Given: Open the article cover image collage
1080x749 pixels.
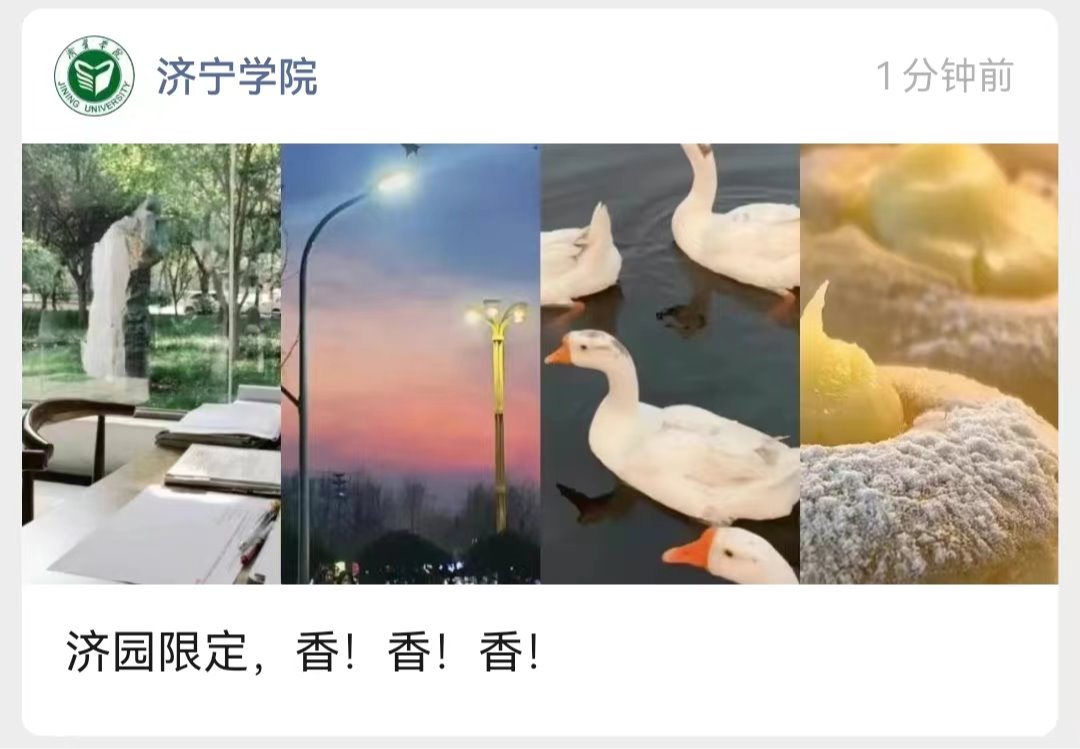Looking at the screenshot, I should [540, 364].
